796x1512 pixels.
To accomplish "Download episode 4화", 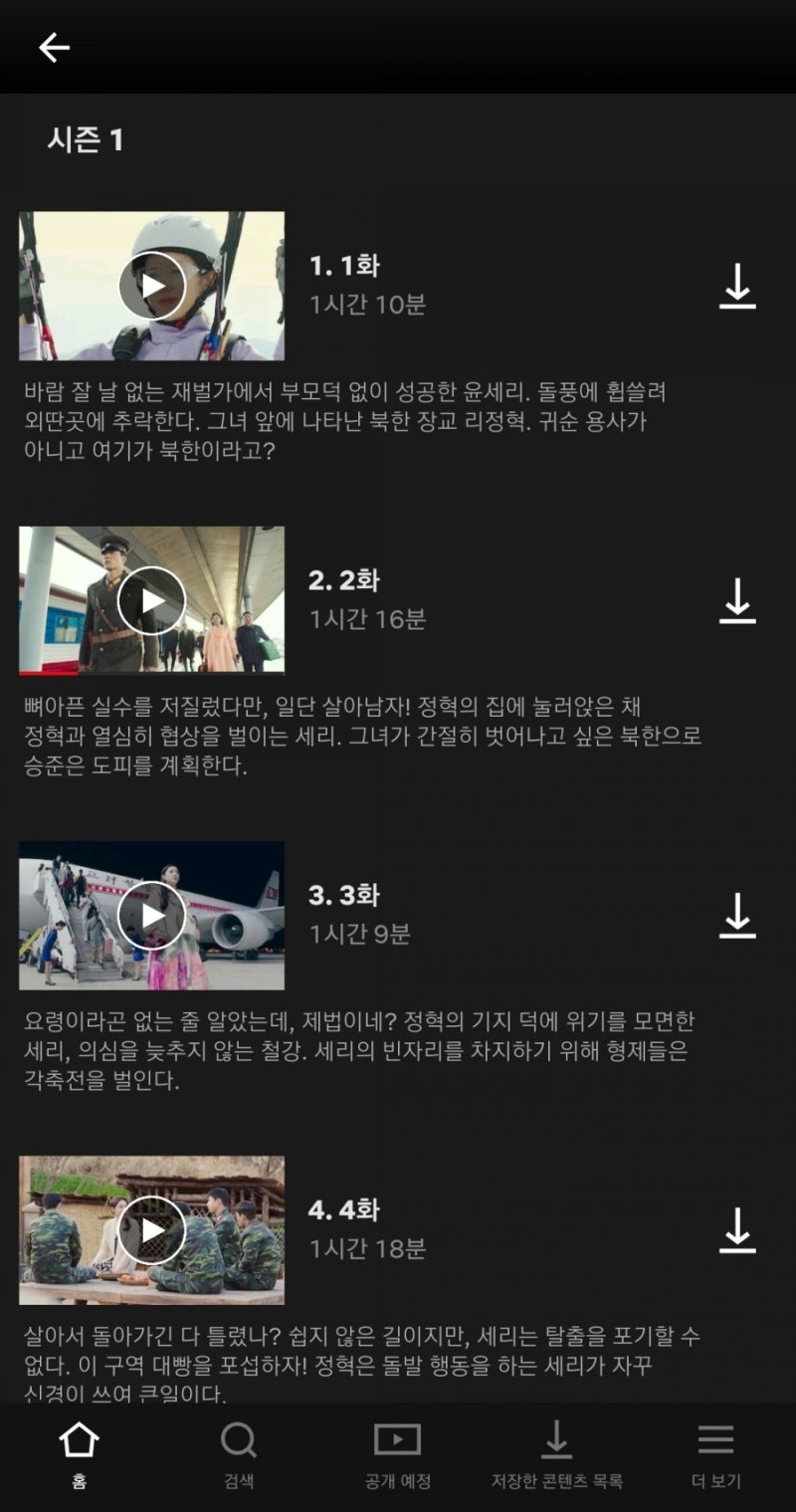I will coord(737,1229).
